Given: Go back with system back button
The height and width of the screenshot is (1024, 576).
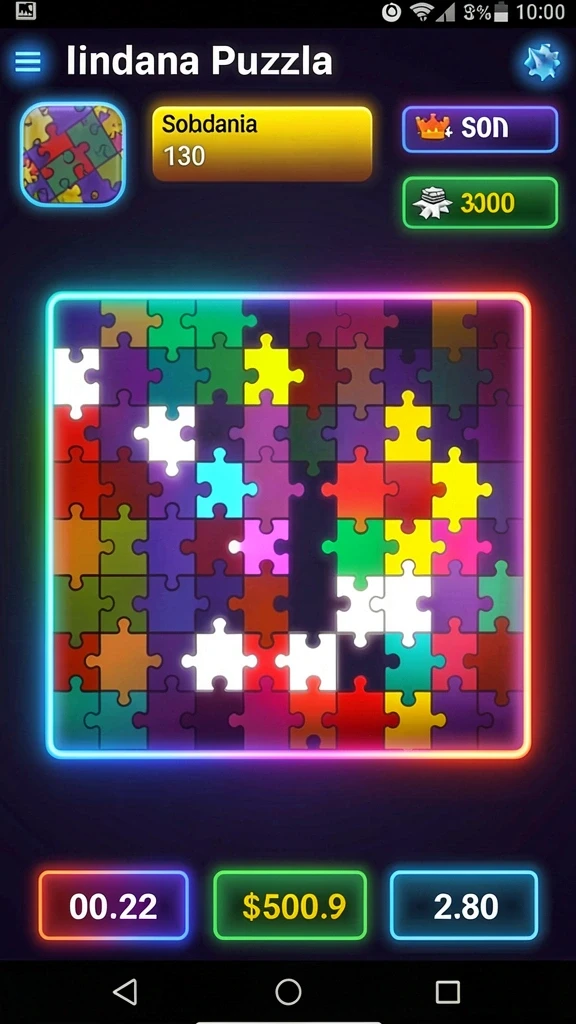Looking at the screenshot, I should pos(125,991).
